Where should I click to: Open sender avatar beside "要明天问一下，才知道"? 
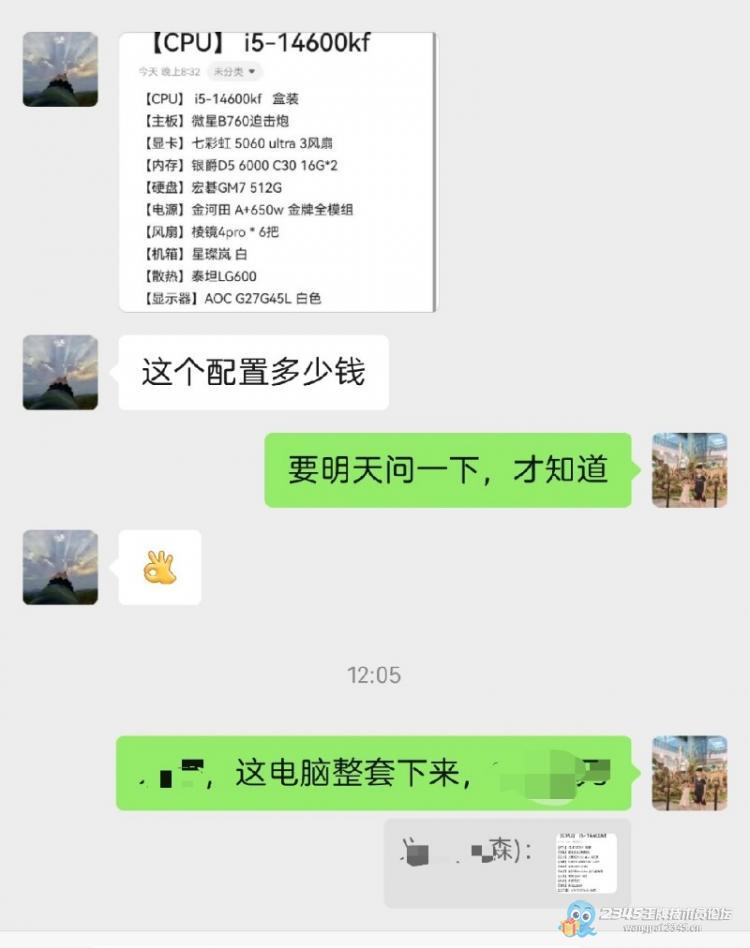point(689,470)
